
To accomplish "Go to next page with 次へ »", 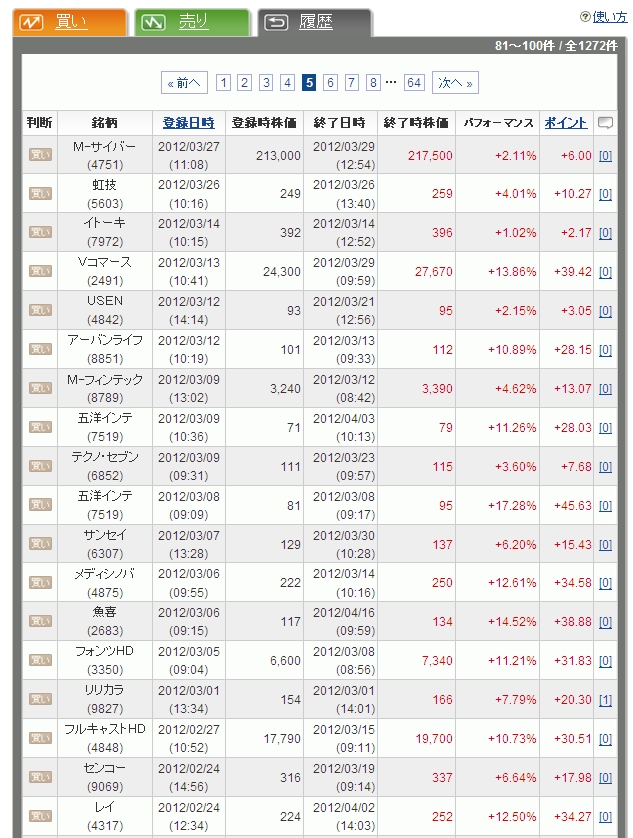I will 456,83.
